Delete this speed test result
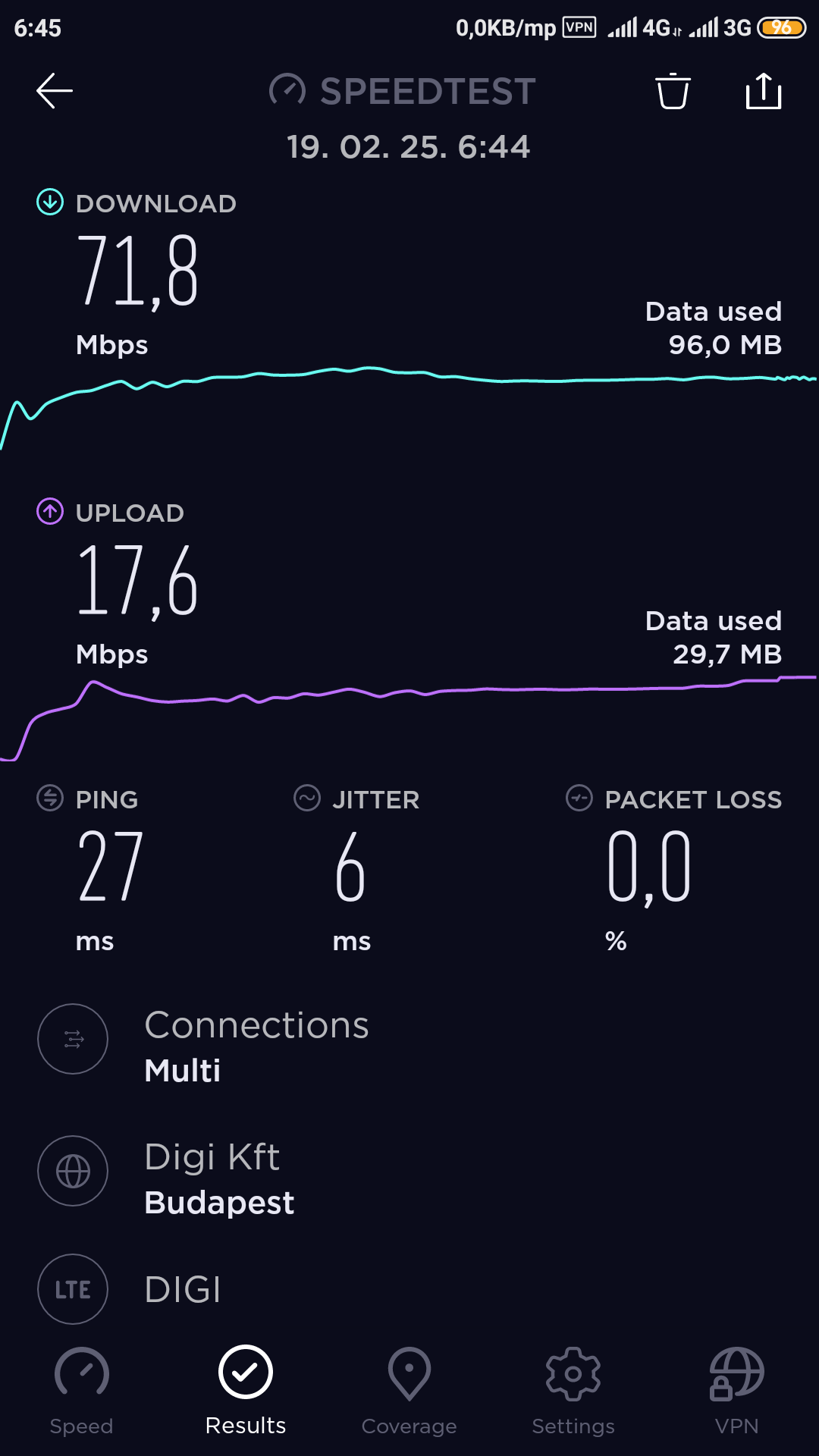Screen dimensions: 819x1456 pyautogui.click(x=673, y=92)
